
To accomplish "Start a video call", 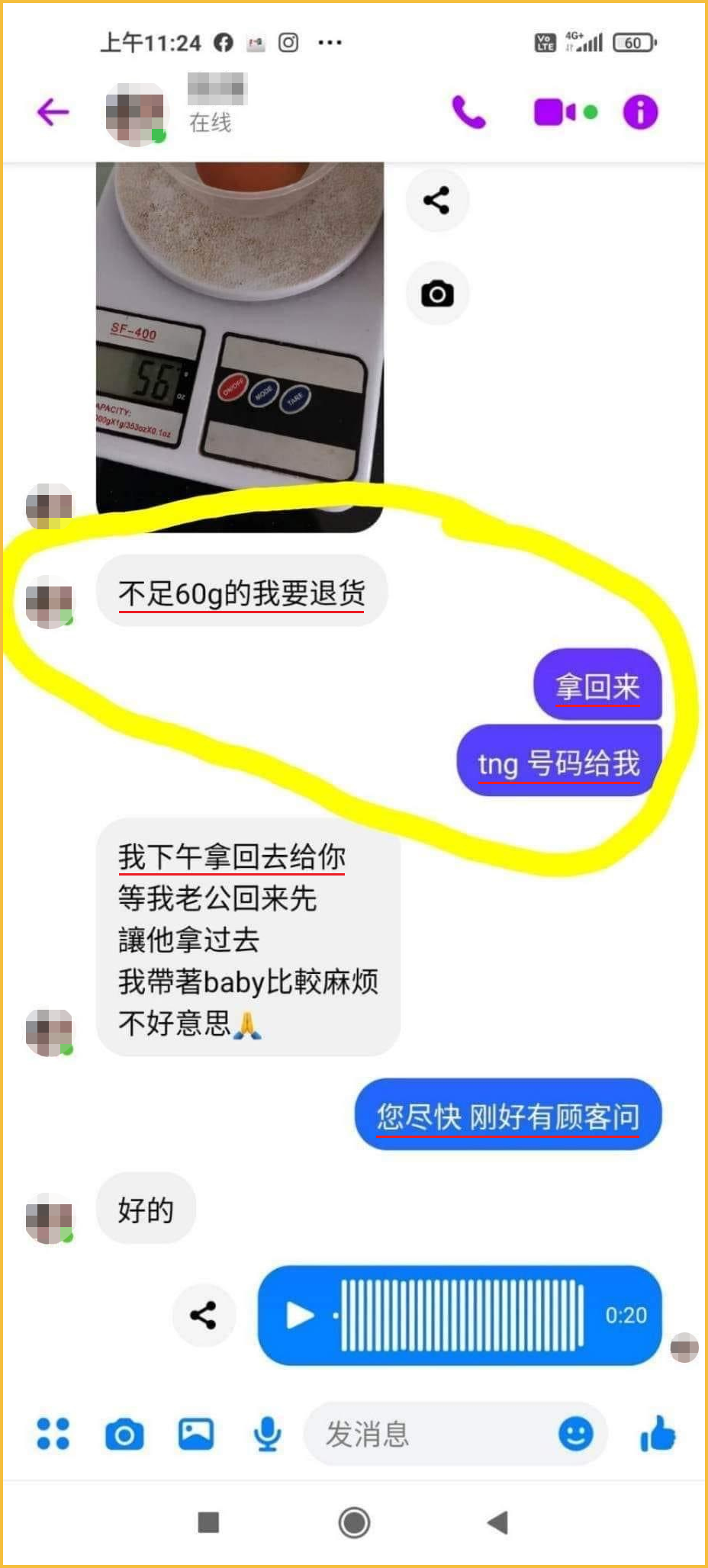I will [555, 113].
